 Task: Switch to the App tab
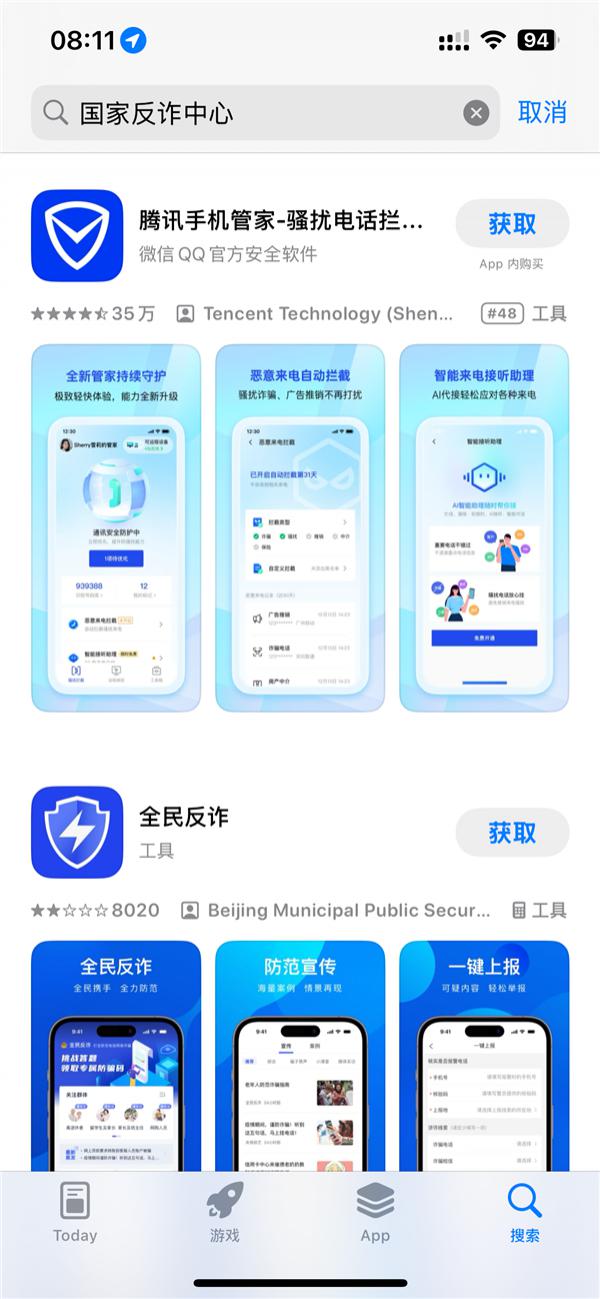375,1212
